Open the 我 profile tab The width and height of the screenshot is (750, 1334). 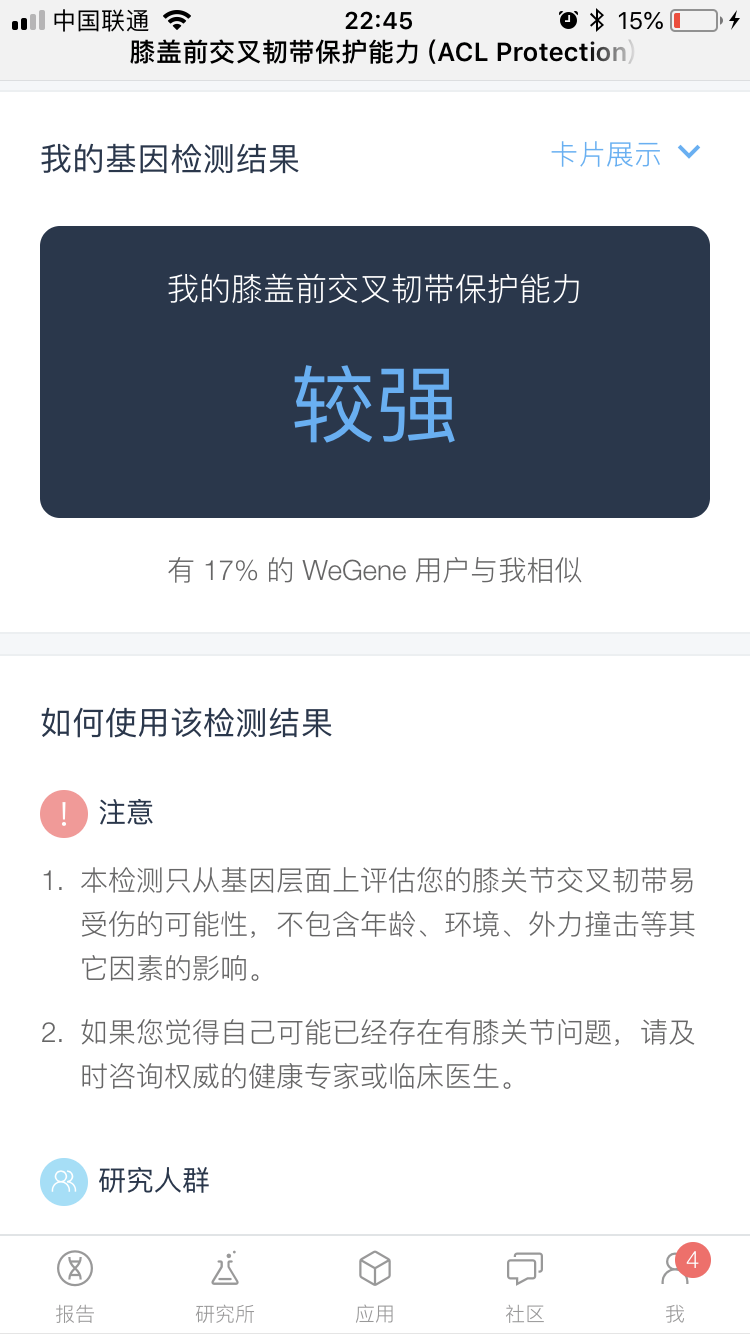(x=676, y=1286)
